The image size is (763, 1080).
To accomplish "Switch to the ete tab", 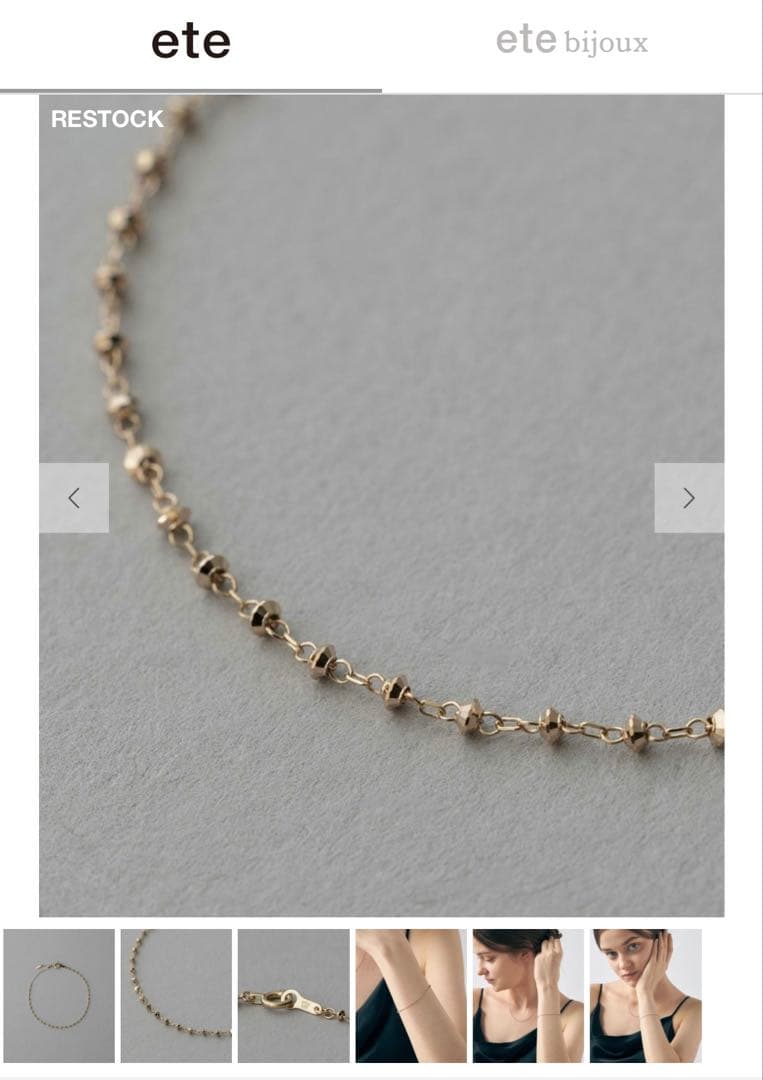I will click(190, 43).
